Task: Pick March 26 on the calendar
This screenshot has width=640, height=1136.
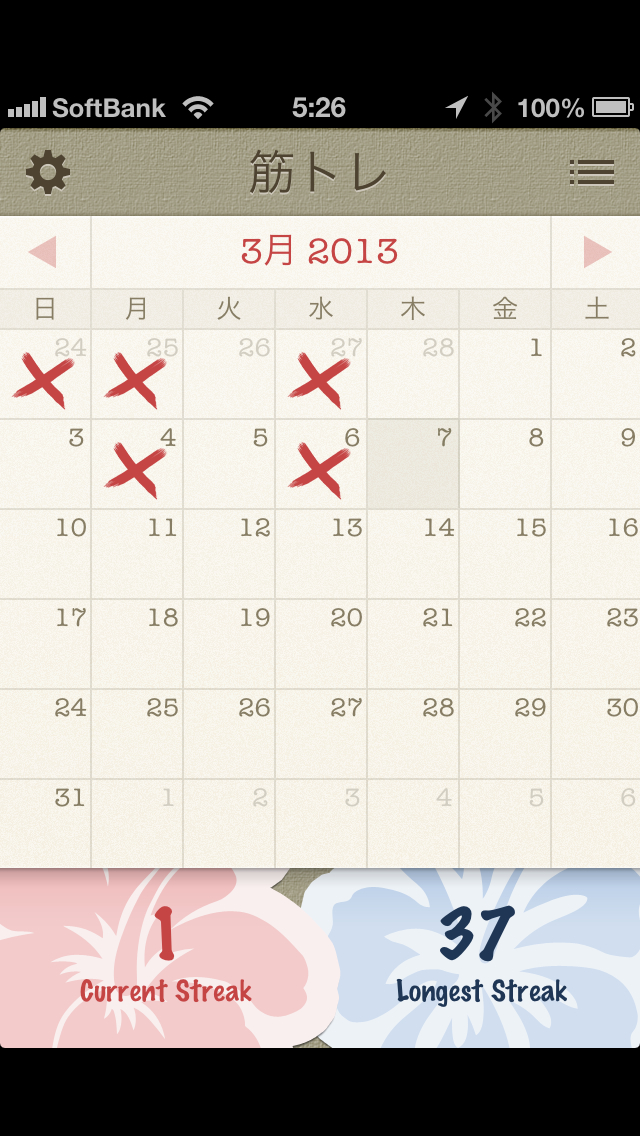Action: [x=229, y=735]
